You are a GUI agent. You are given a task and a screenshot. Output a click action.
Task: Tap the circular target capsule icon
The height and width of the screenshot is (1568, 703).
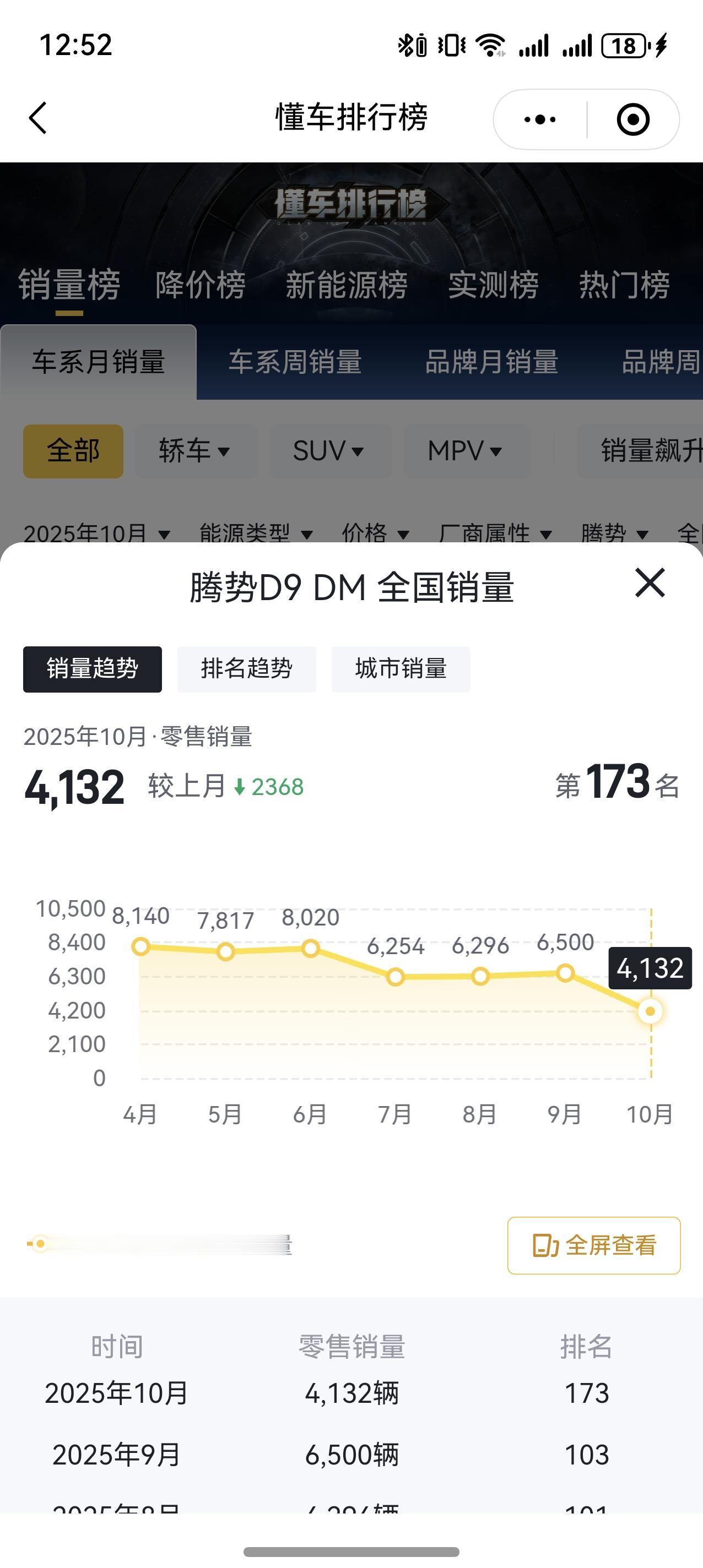coord(634,119)
